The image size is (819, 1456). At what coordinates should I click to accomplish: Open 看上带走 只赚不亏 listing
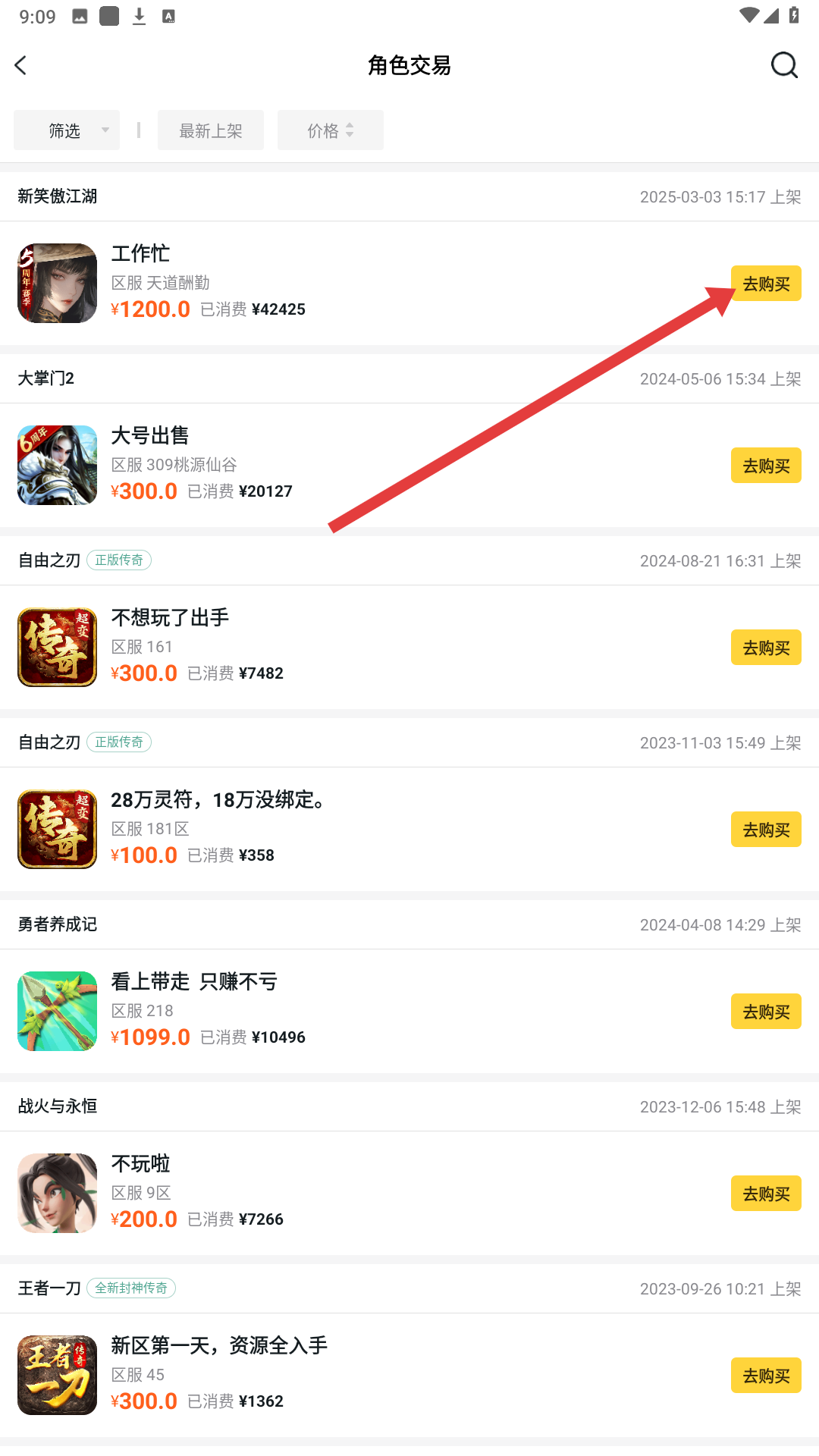[194, 982]
